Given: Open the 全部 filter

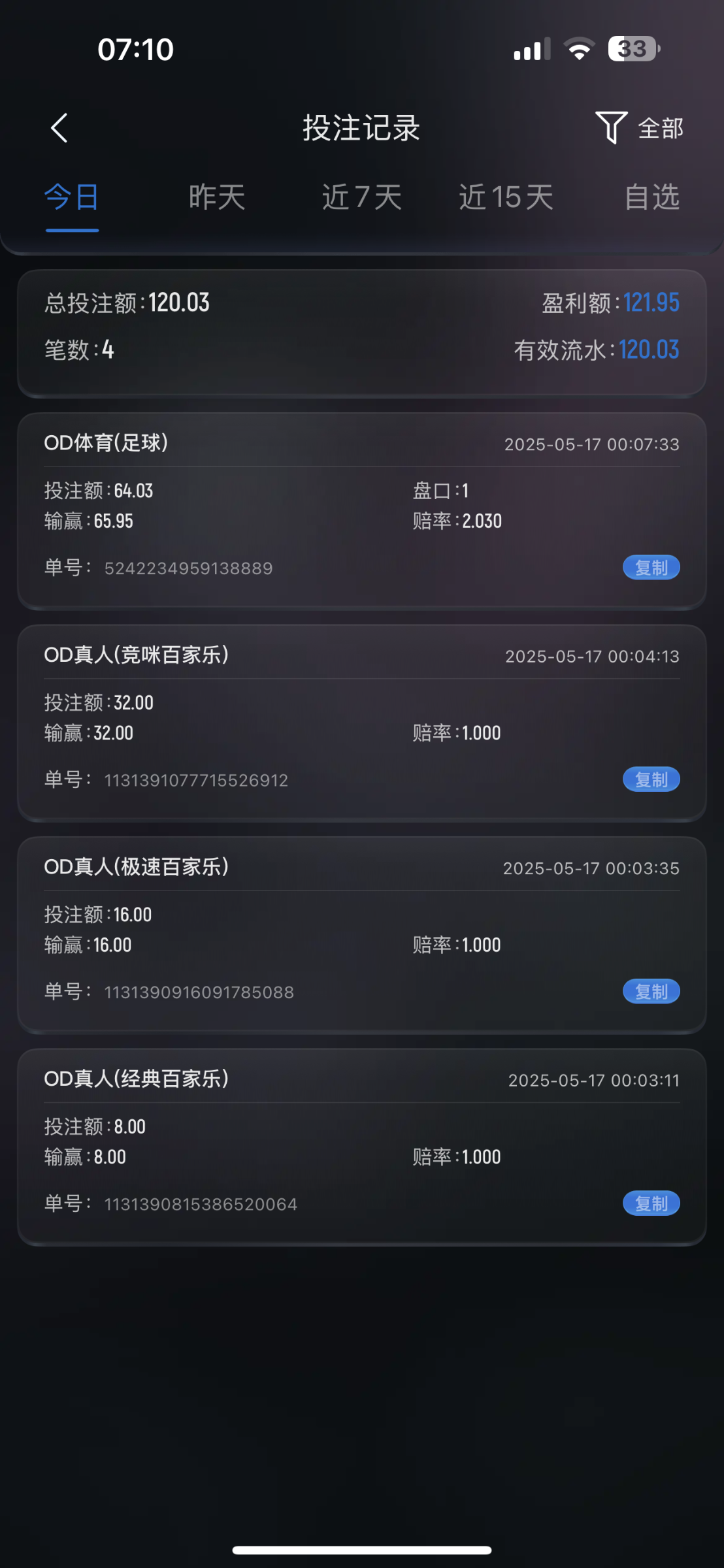Looking at the screenshot, I should pos(639,128).
